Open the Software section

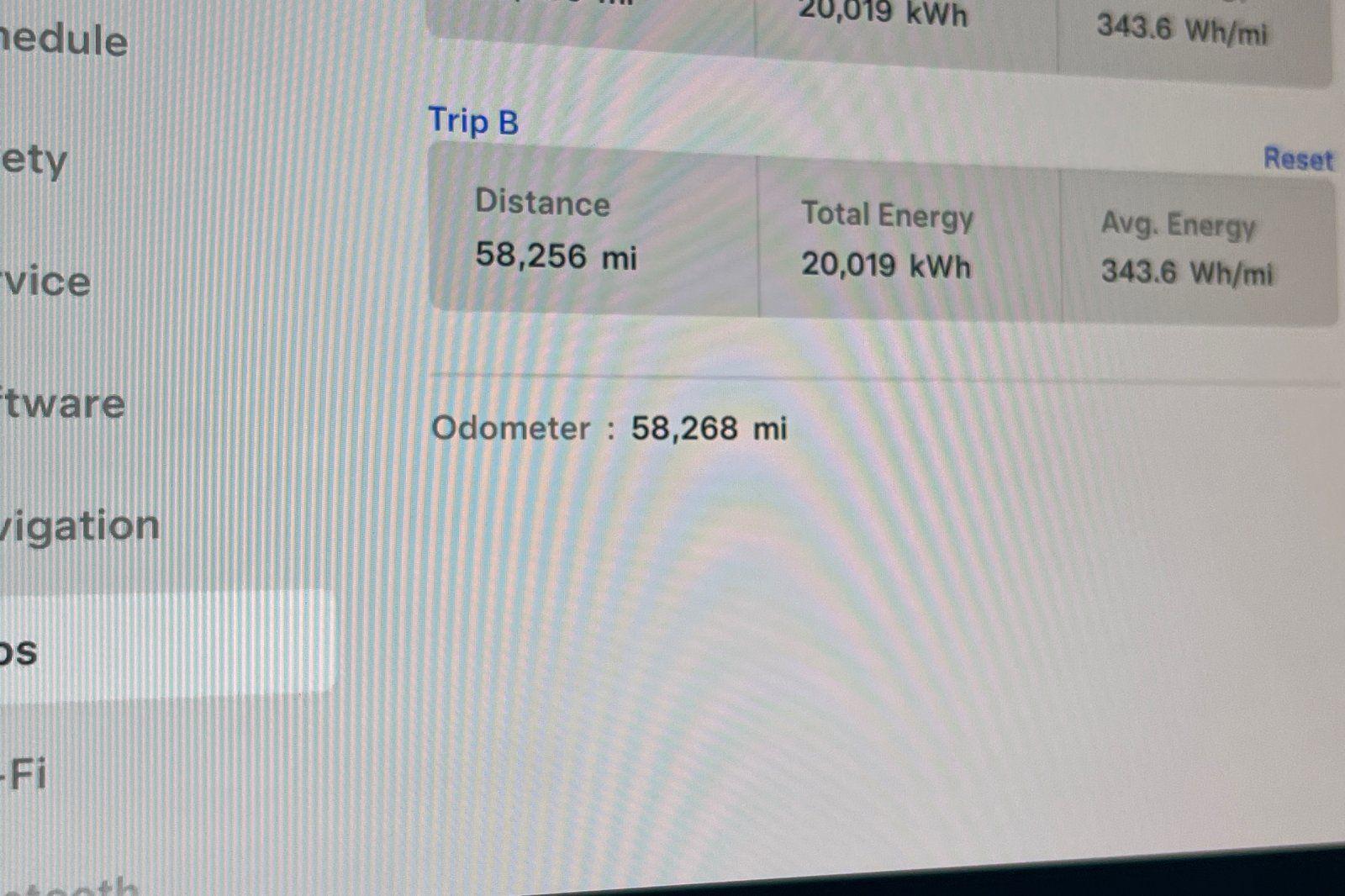(x=63, y=403)
